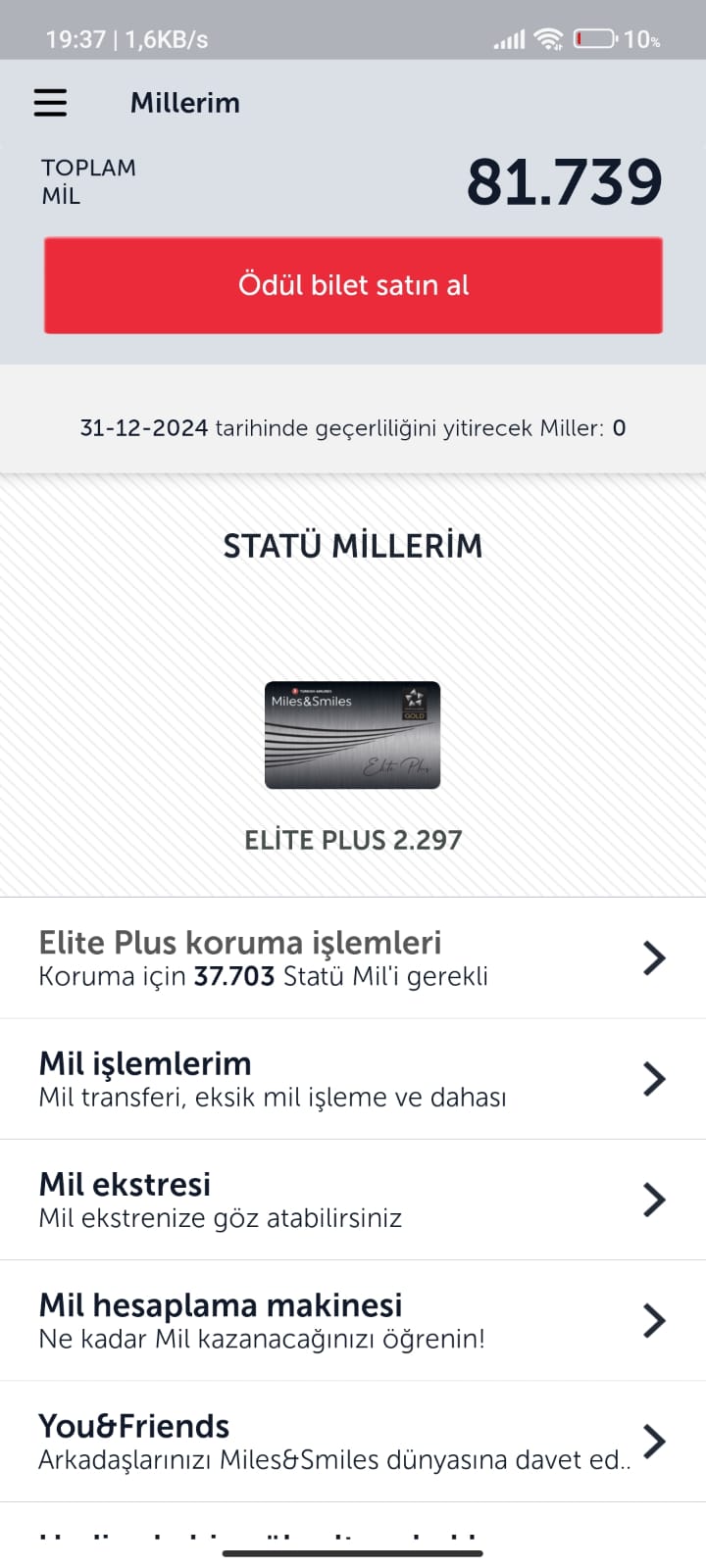This screenshot has height=1568, width=706.
Task: Launch Mil hesaplama makinesi
Action: (x=353, y=1320)
